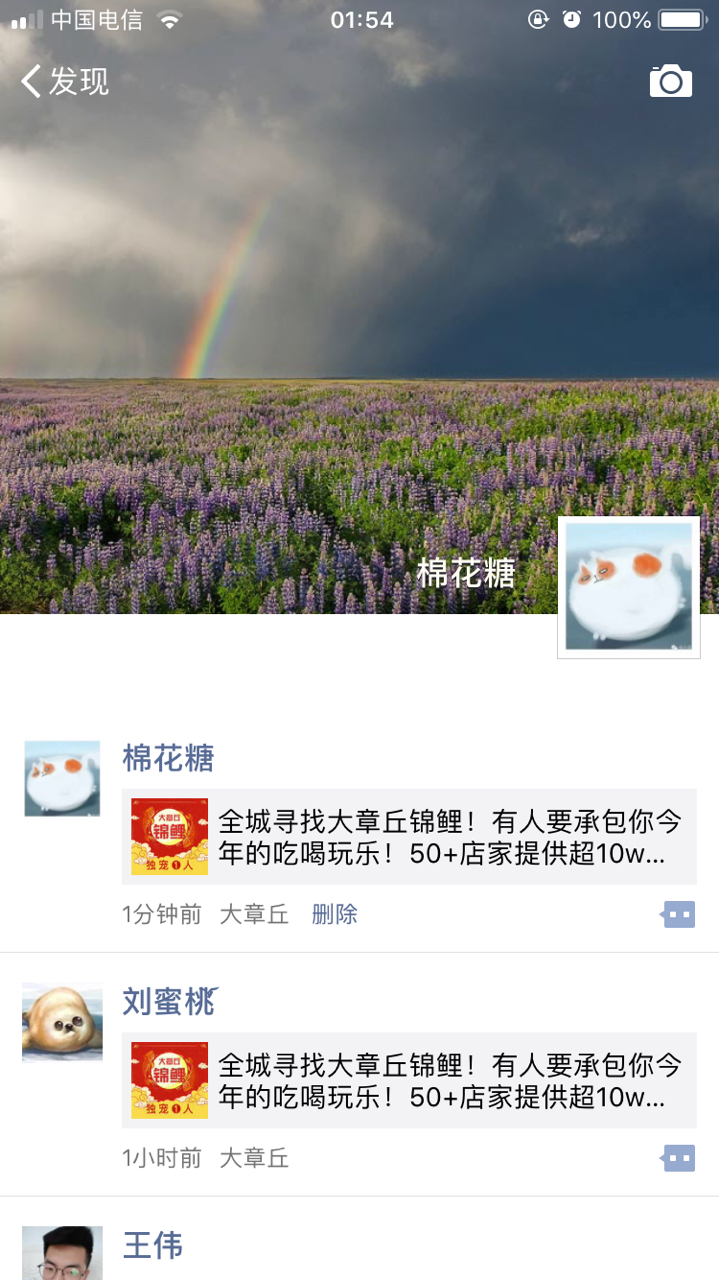Delete 棉花糖's post with 删除
This screenshot has height=1280, width=719.
(334, 914)
